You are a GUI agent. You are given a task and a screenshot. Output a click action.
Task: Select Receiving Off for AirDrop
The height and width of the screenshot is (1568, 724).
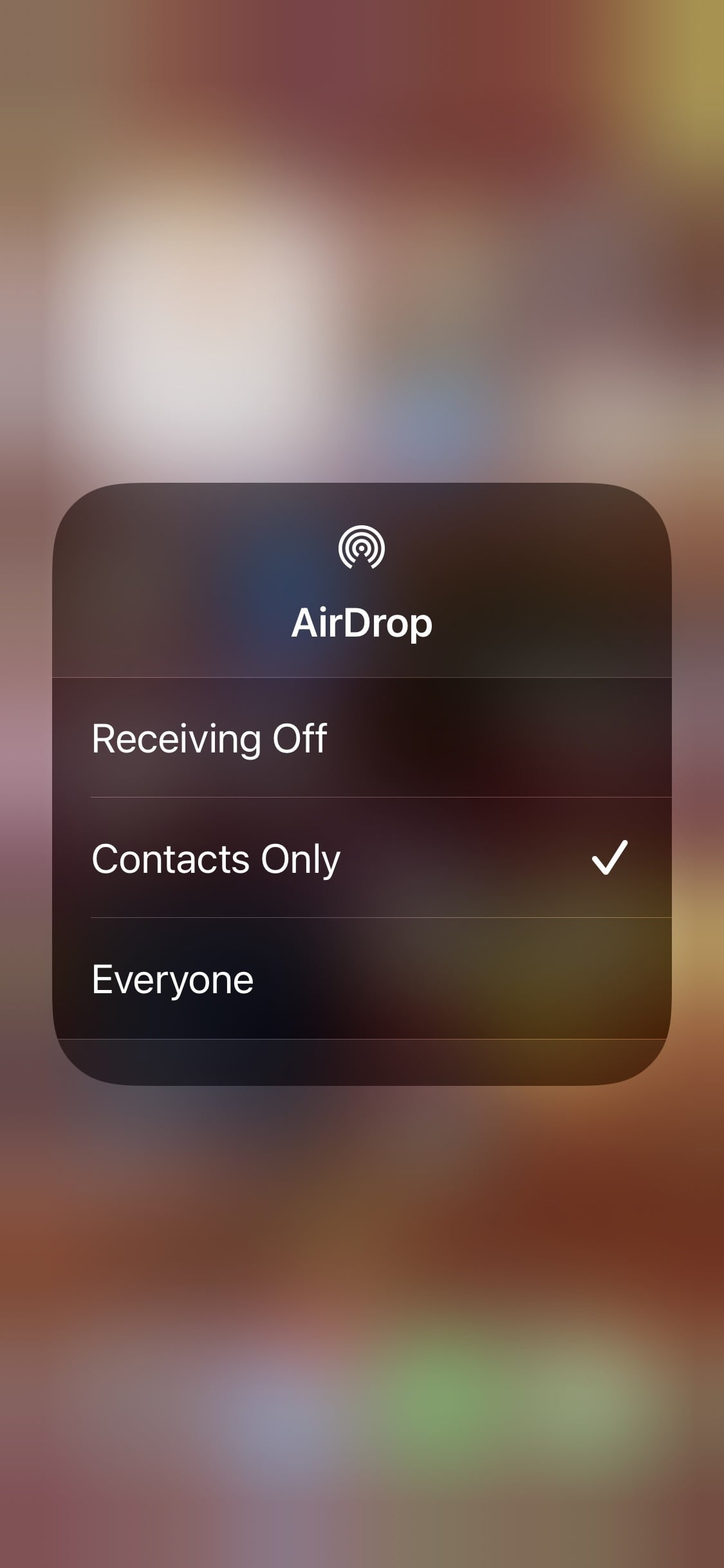(362, 738)
